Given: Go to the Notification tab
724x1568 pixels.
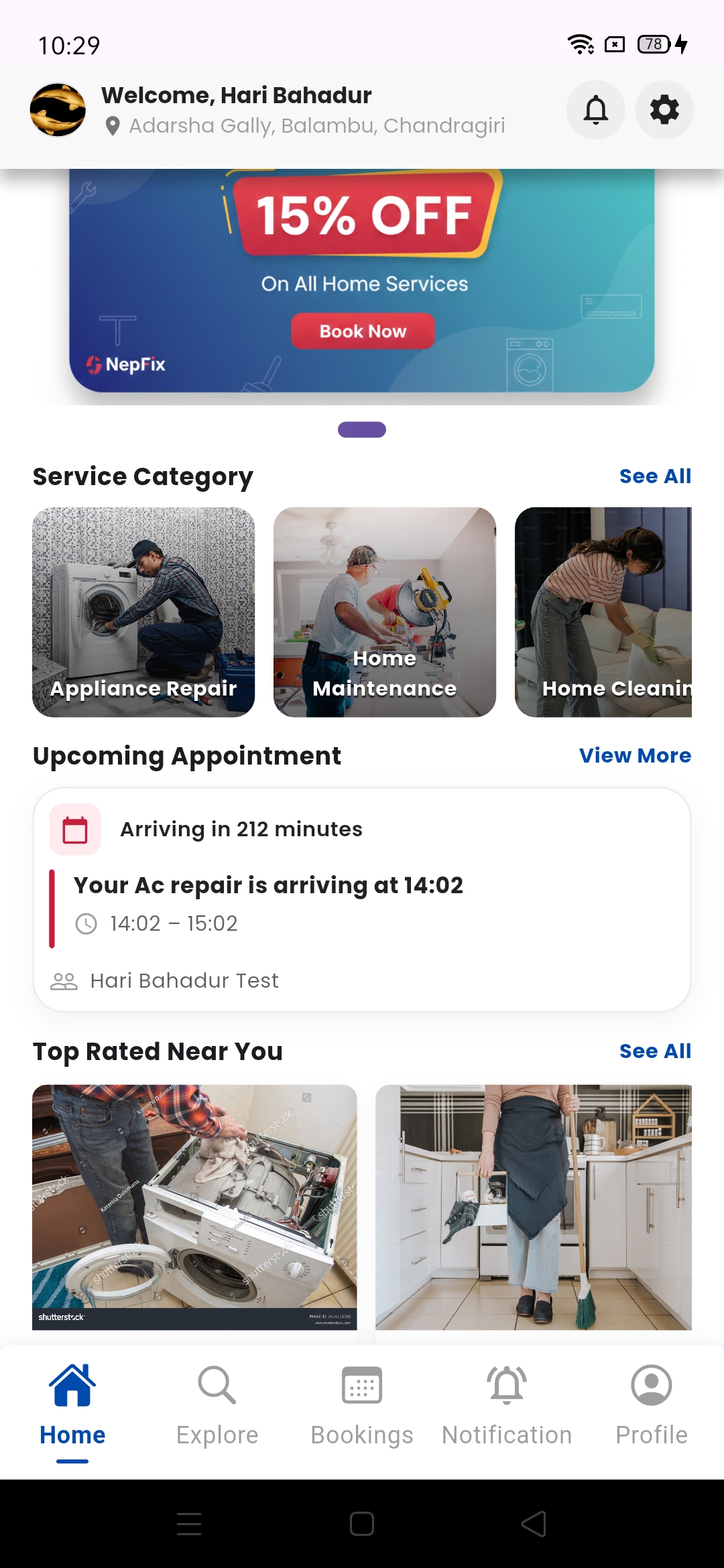Looking at the screenshot, I should tap(507, 1404).
